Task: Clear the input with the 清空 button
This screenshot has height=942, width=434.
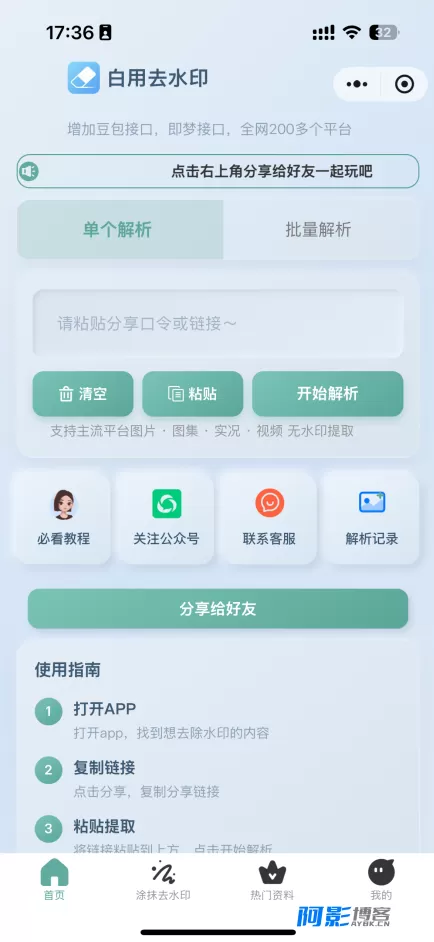Action: 83,394
